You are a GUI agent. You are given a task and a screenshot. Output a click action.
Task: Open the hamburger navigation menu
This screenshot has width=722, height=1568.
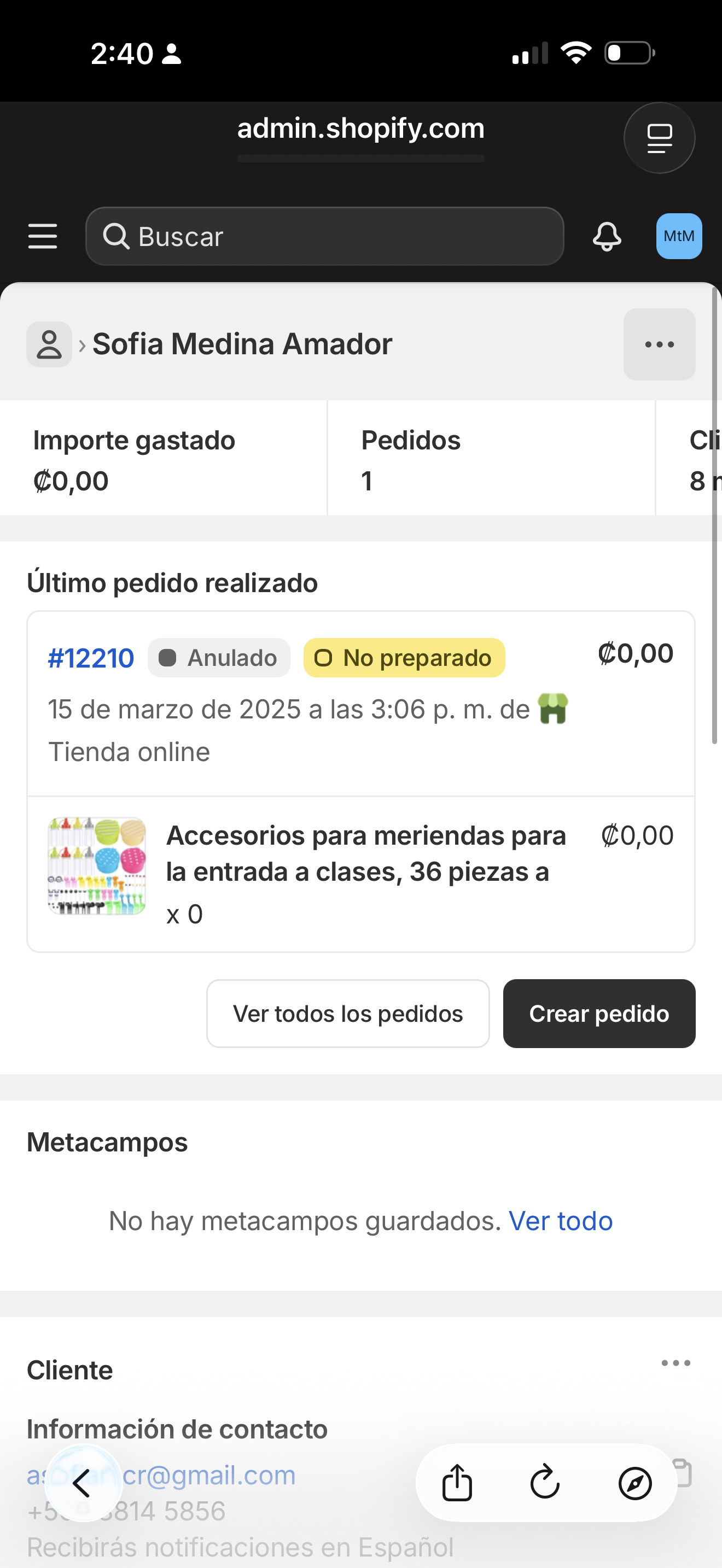point(43,236)
